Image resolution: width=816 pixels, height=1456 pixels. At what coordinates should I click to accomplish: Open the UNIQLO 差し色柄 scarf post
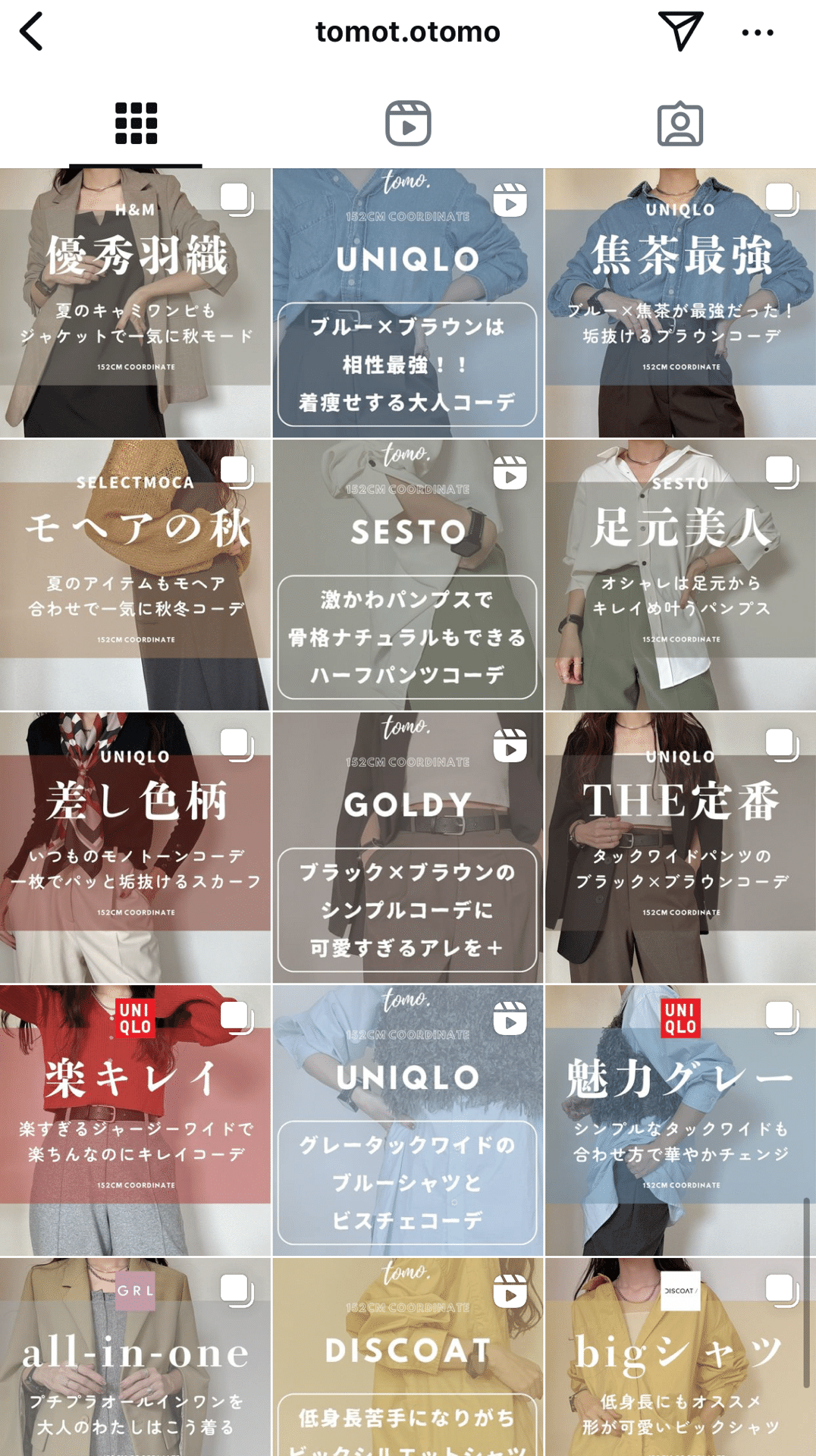coord(135,848)
